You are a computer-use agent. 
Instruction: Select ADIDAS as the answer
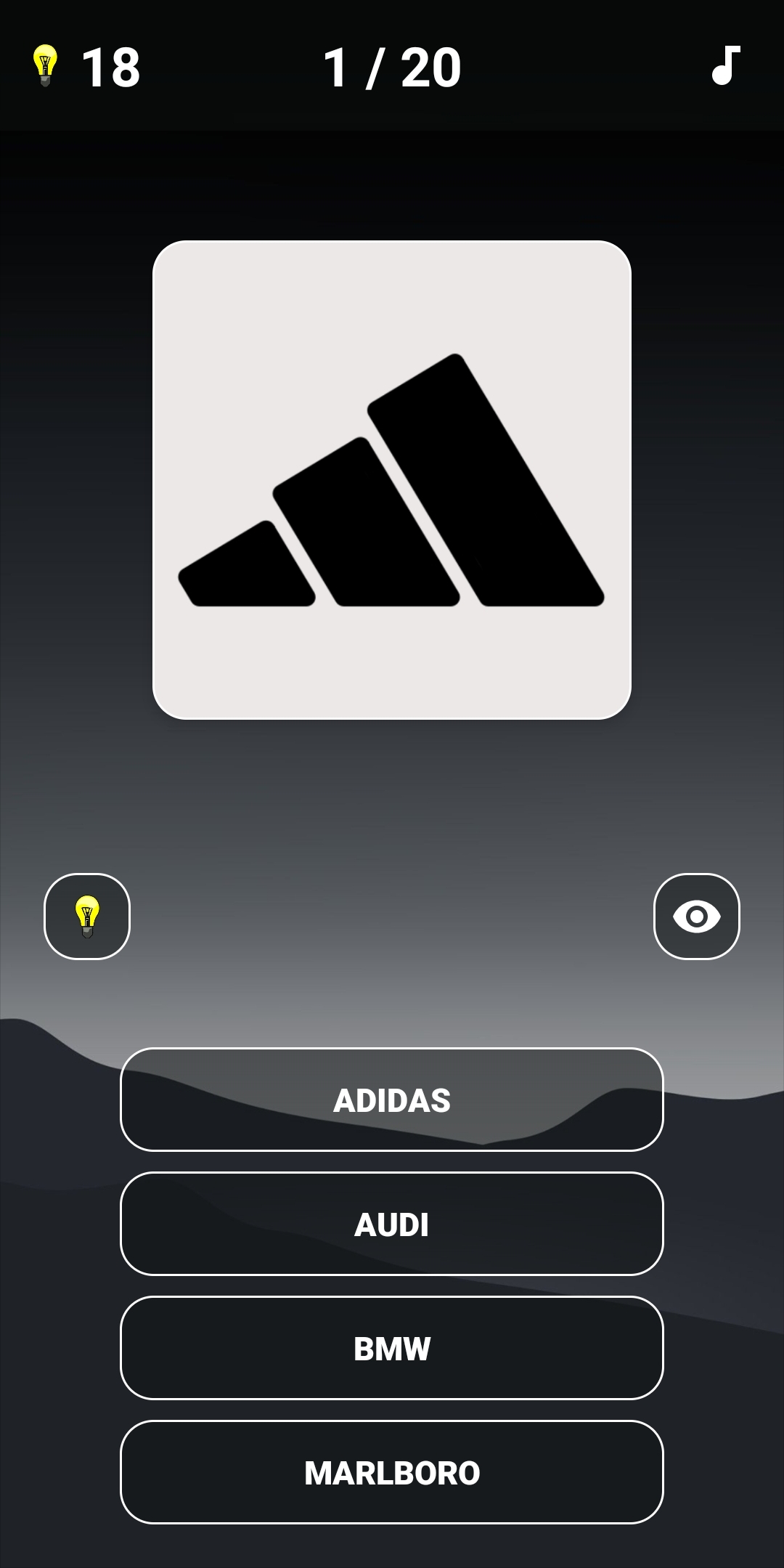(x=392, y=1100)
